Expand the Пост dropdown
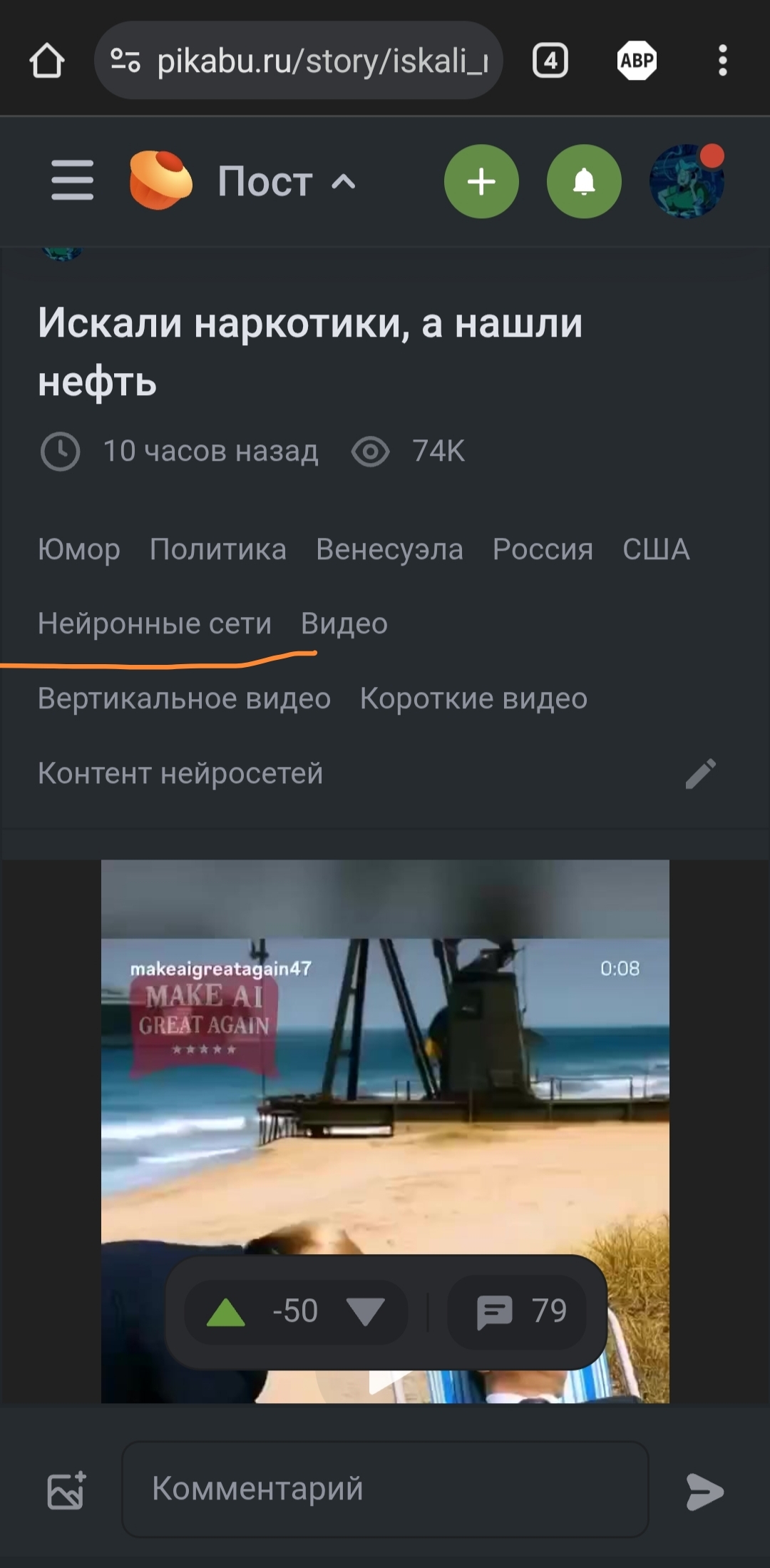The image size is (770, 1568). coord(285,181)
